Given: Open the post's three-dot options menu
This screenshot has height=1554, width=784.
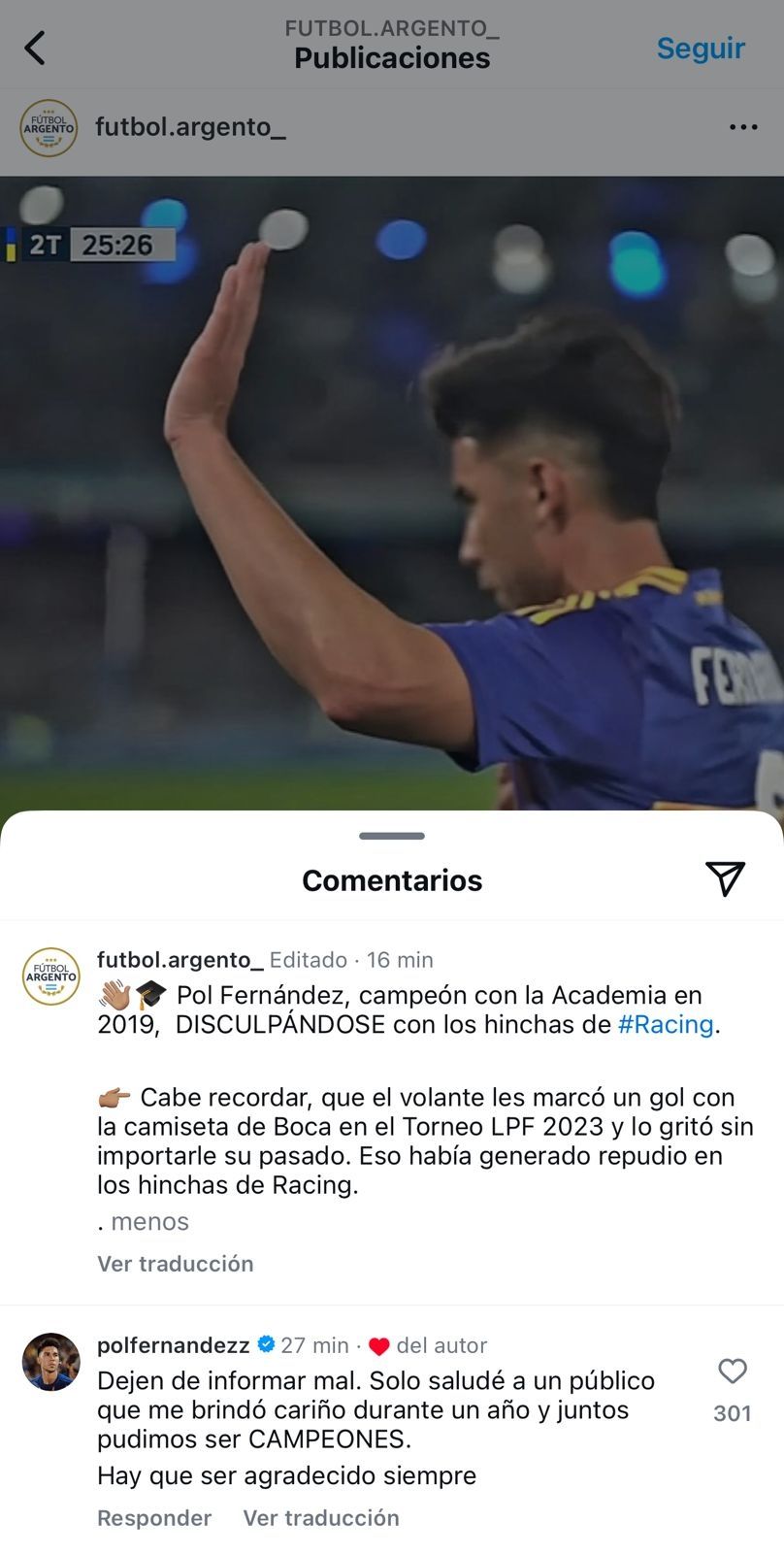Looking at the screenshot, I should click(x=743, y=127).
